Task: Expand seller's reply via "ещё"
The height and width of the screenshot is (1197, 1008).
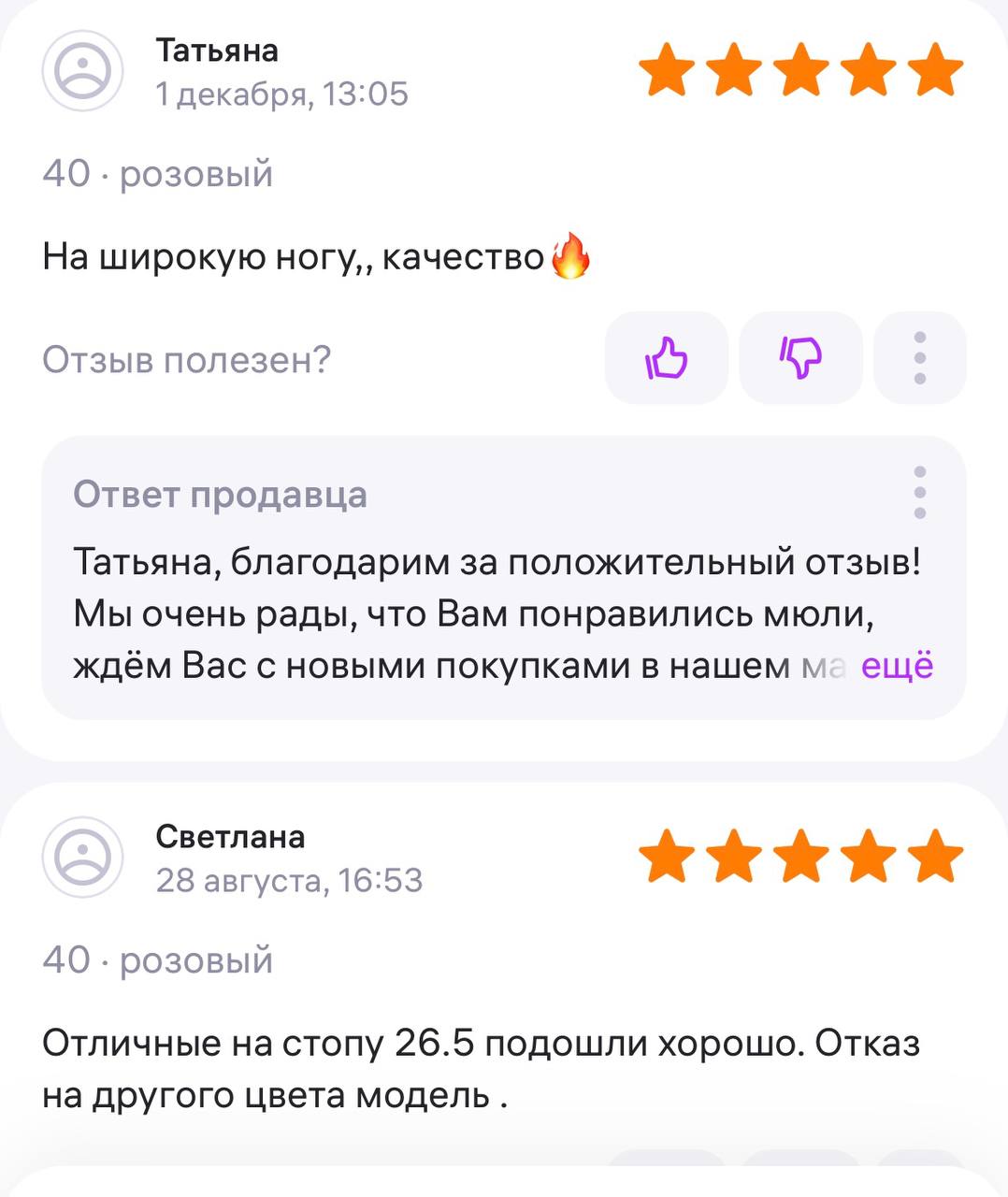Action: (x=896, y=666)
